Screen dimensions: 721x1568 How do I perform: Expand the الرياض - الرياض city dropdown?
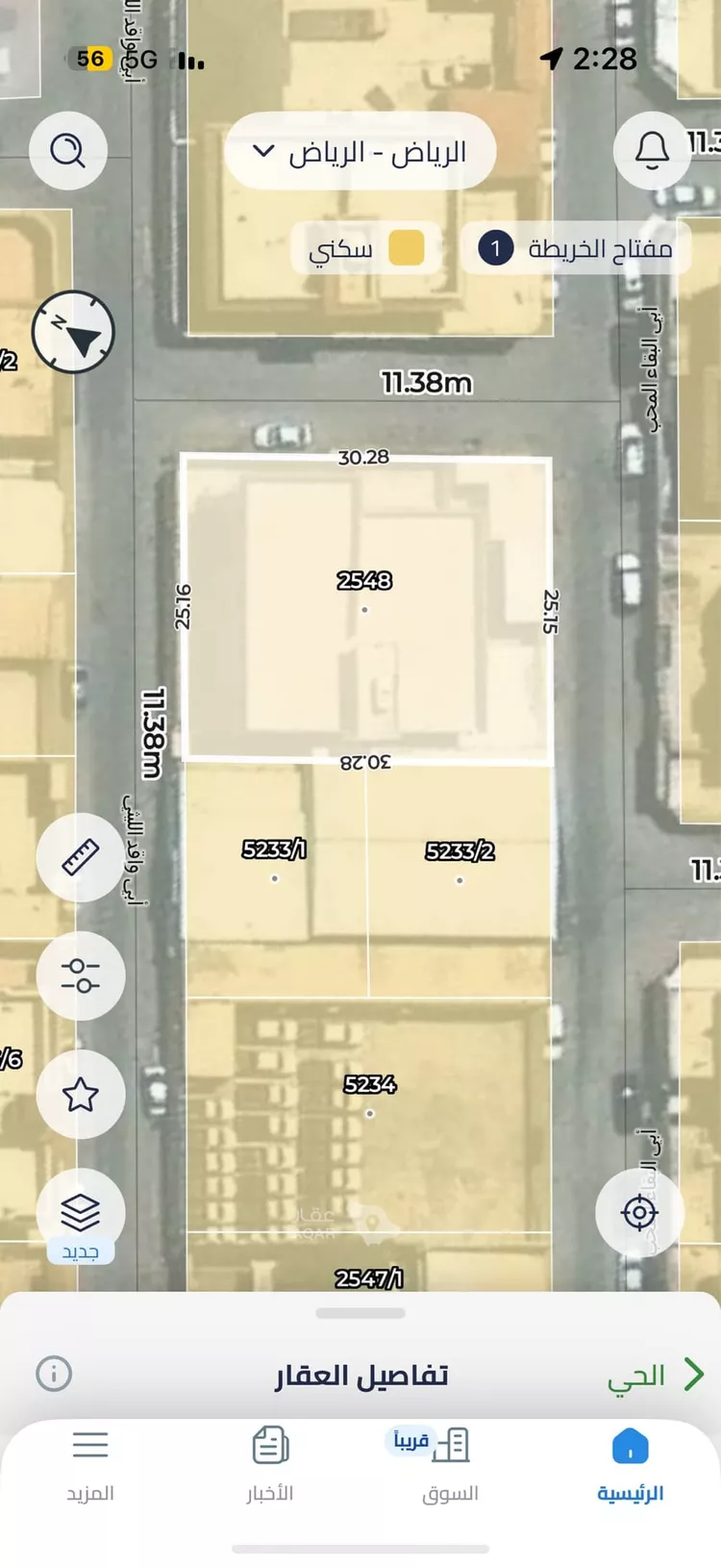[360, 151]
